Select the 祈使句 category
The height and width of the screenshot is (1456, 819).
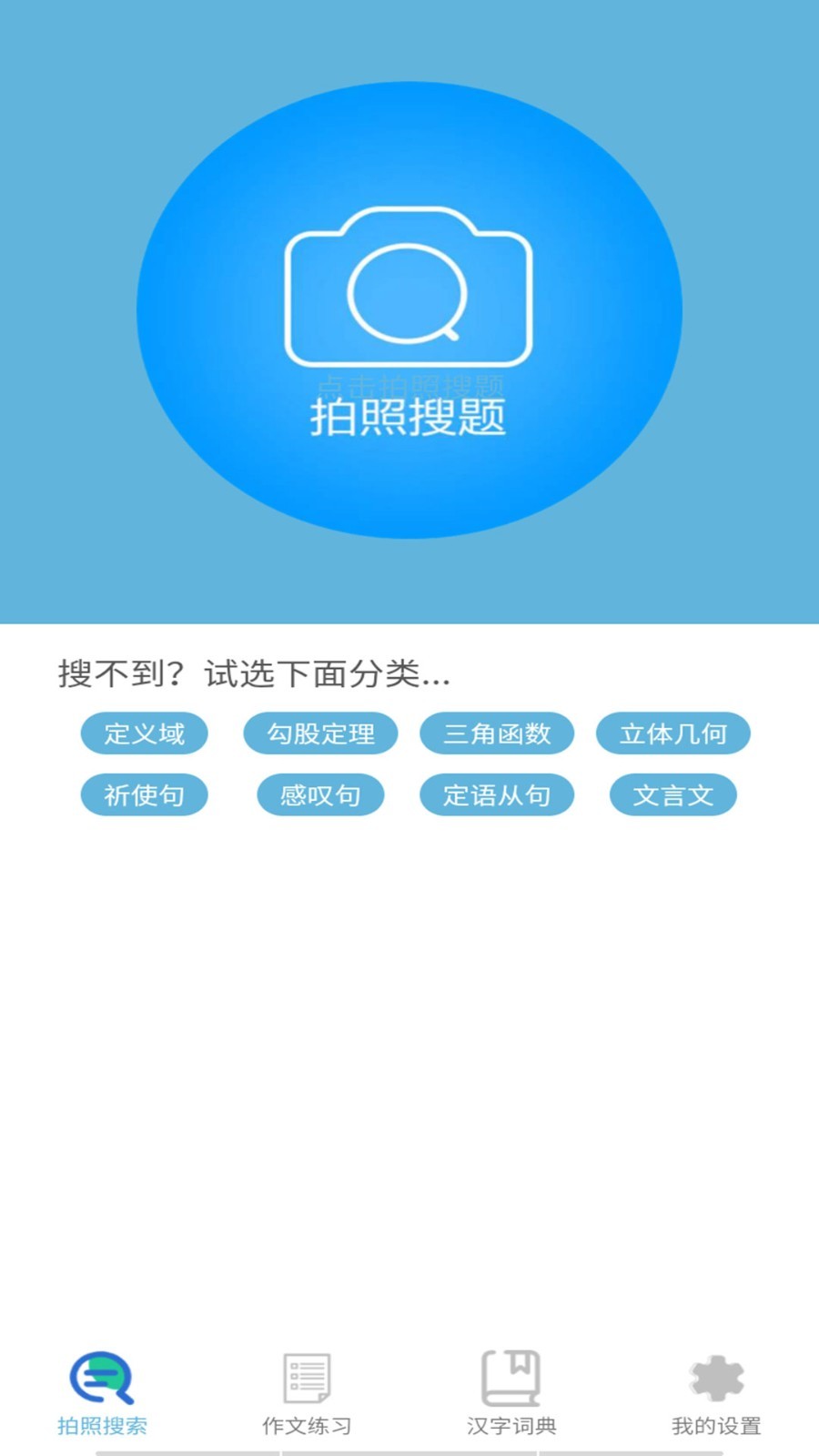[144, 795]
